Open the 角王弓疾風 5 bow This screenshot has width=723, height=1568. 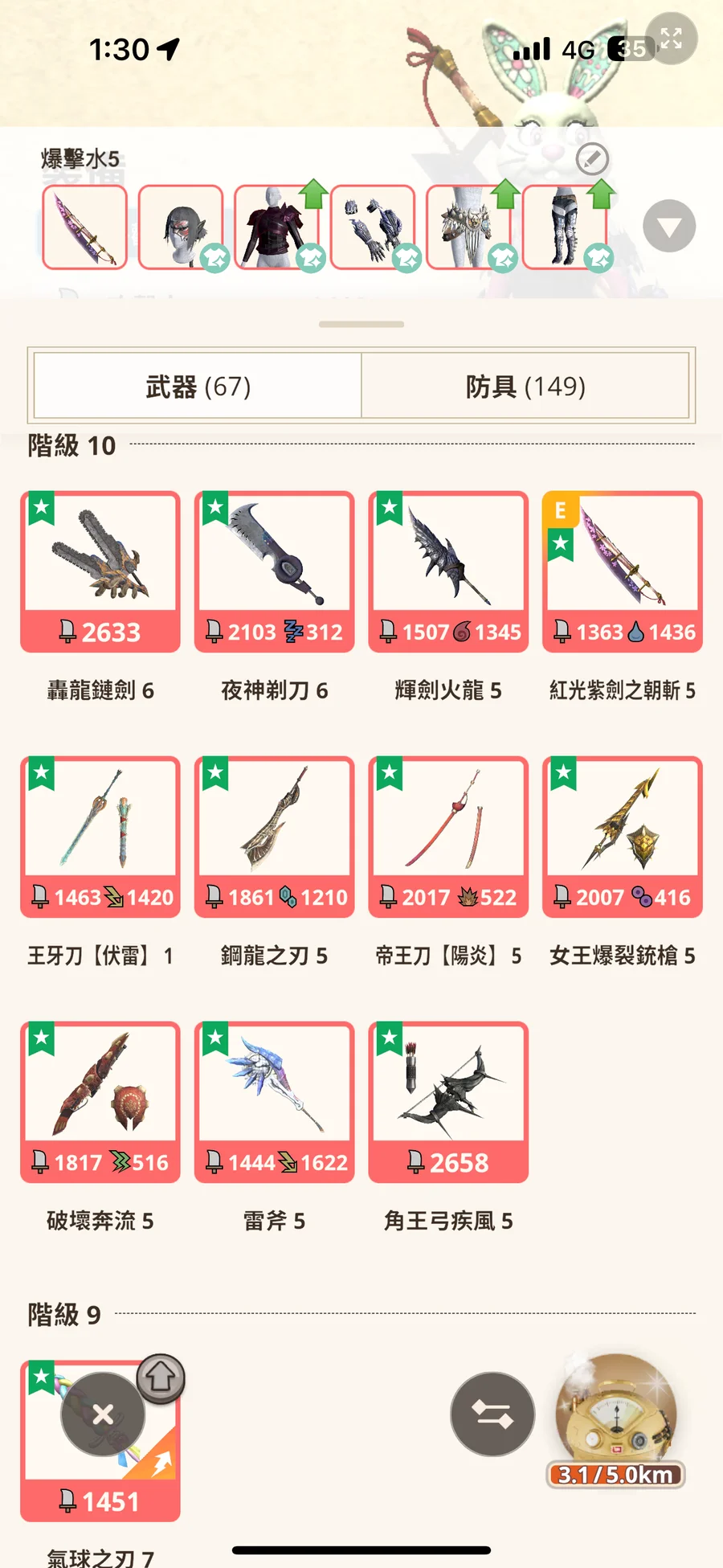tap(448, 1102)
